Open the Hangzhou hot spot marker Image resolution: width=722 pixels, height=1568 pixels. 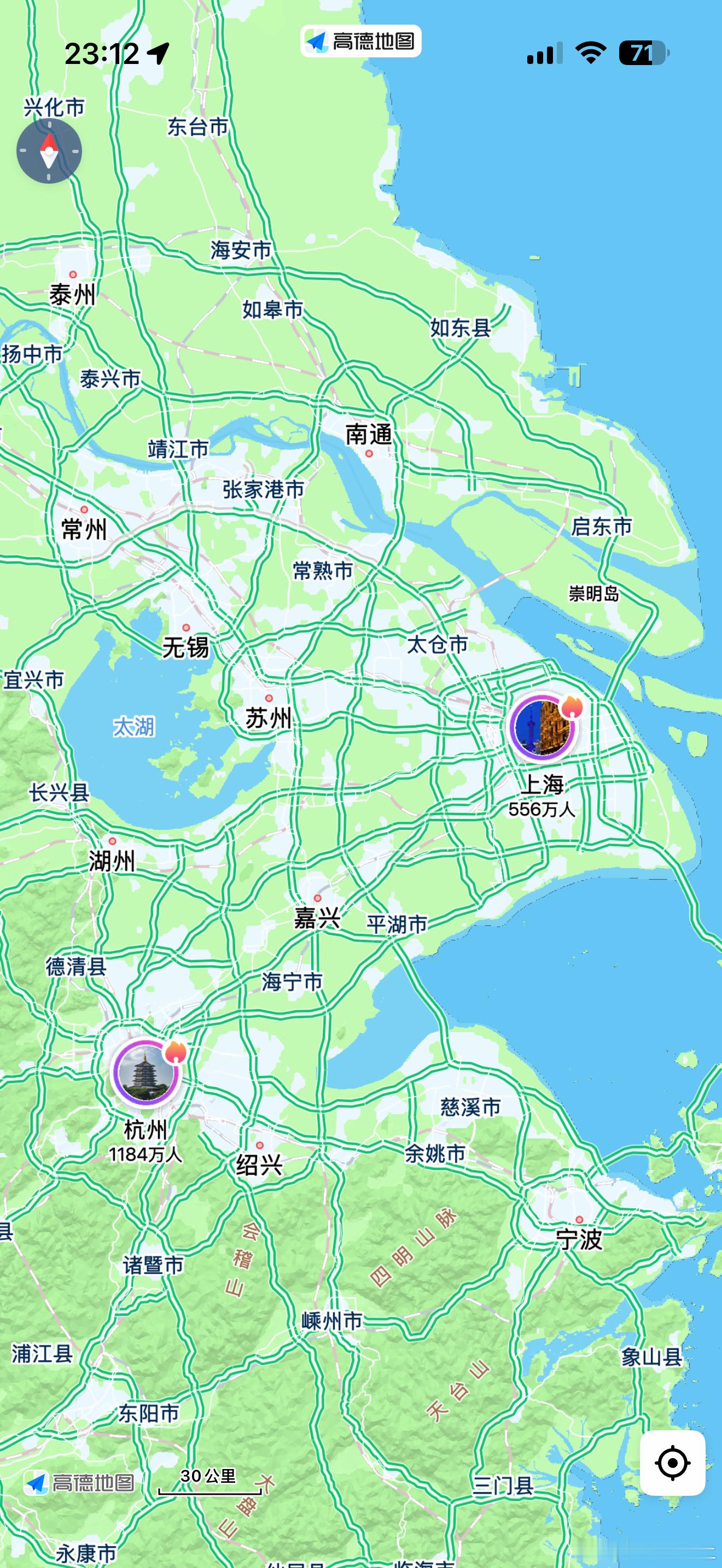(x=147, y=1073)
